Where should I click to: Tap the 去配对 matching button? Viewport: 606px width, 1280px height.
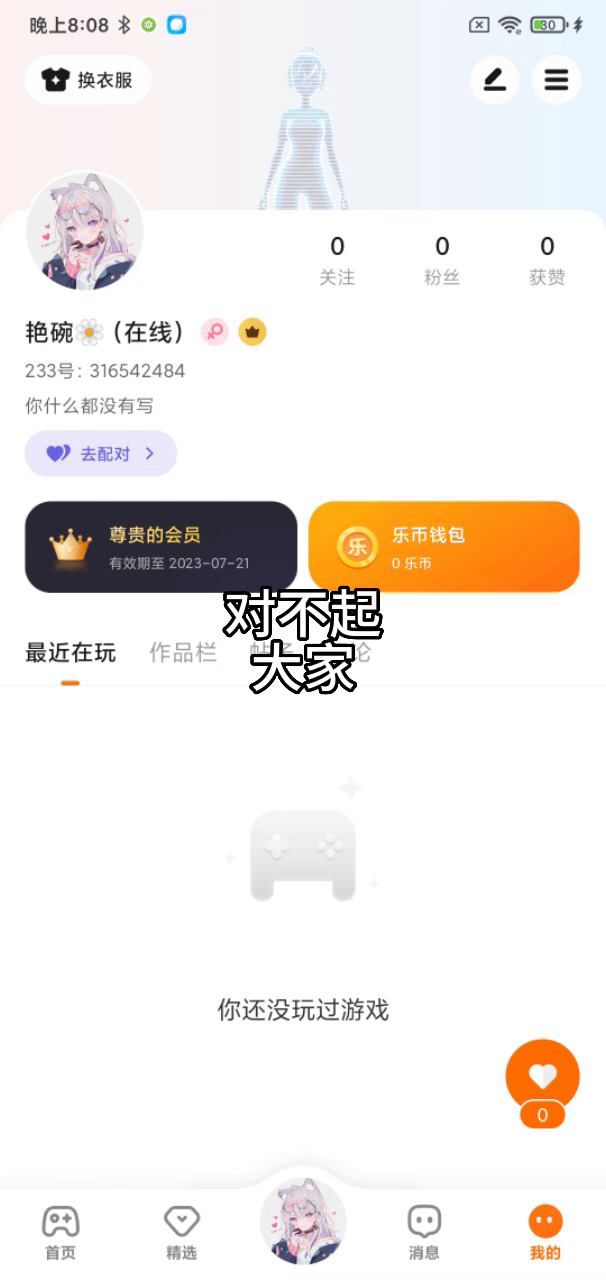(101, 453)
